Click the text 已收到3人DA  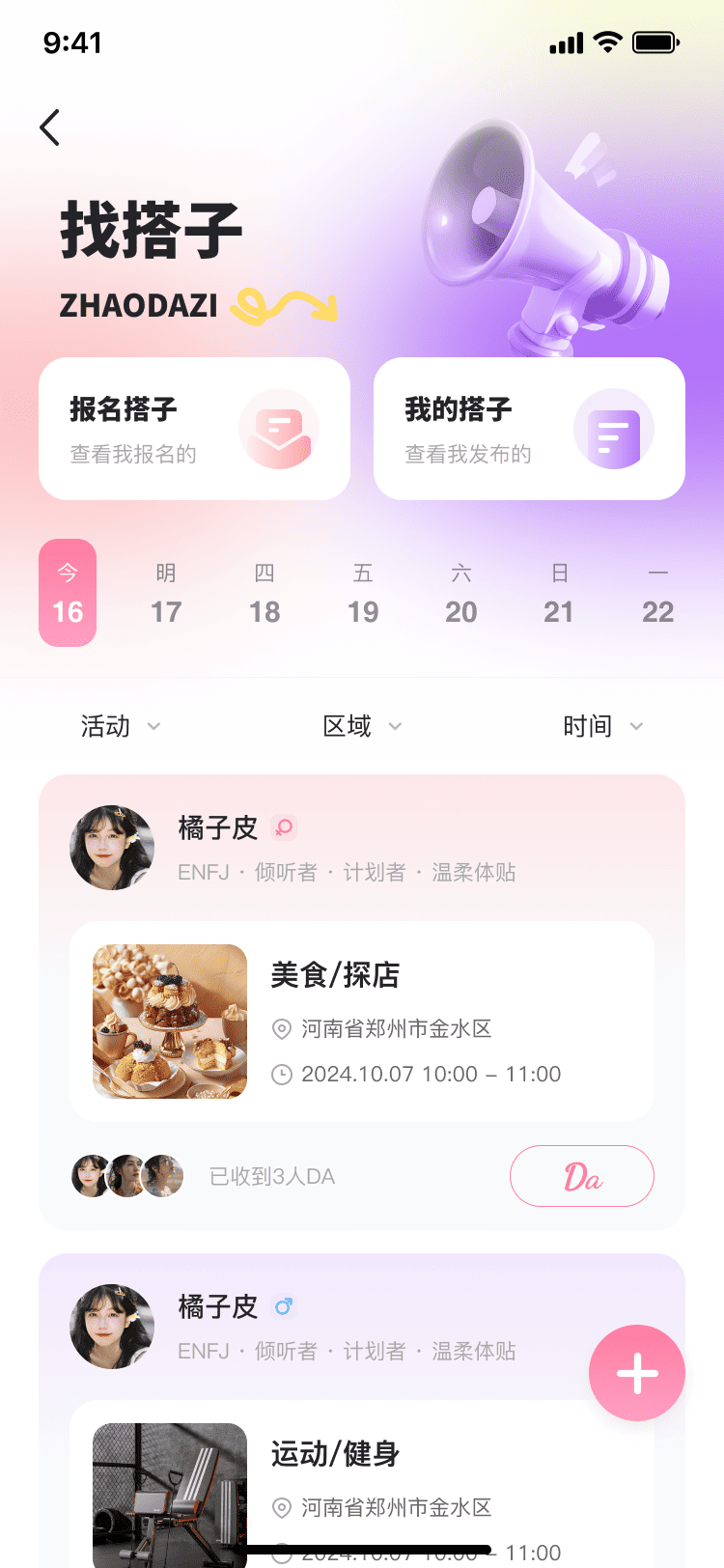270,1176
